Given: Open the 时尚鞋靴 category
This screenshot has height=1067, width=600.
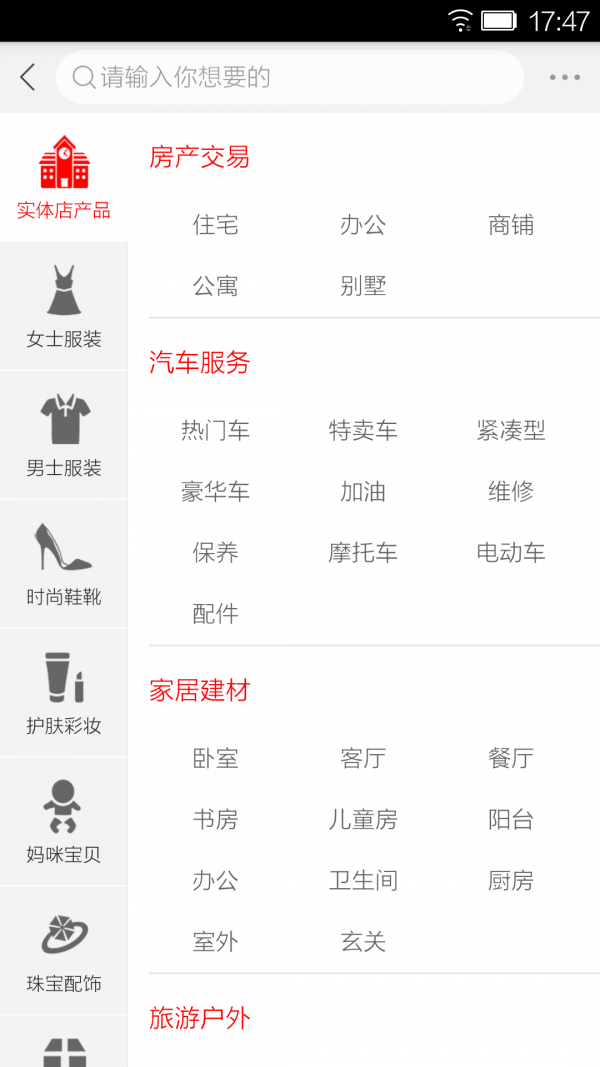Looking at the screenshot, I should [x=64, y=564].
